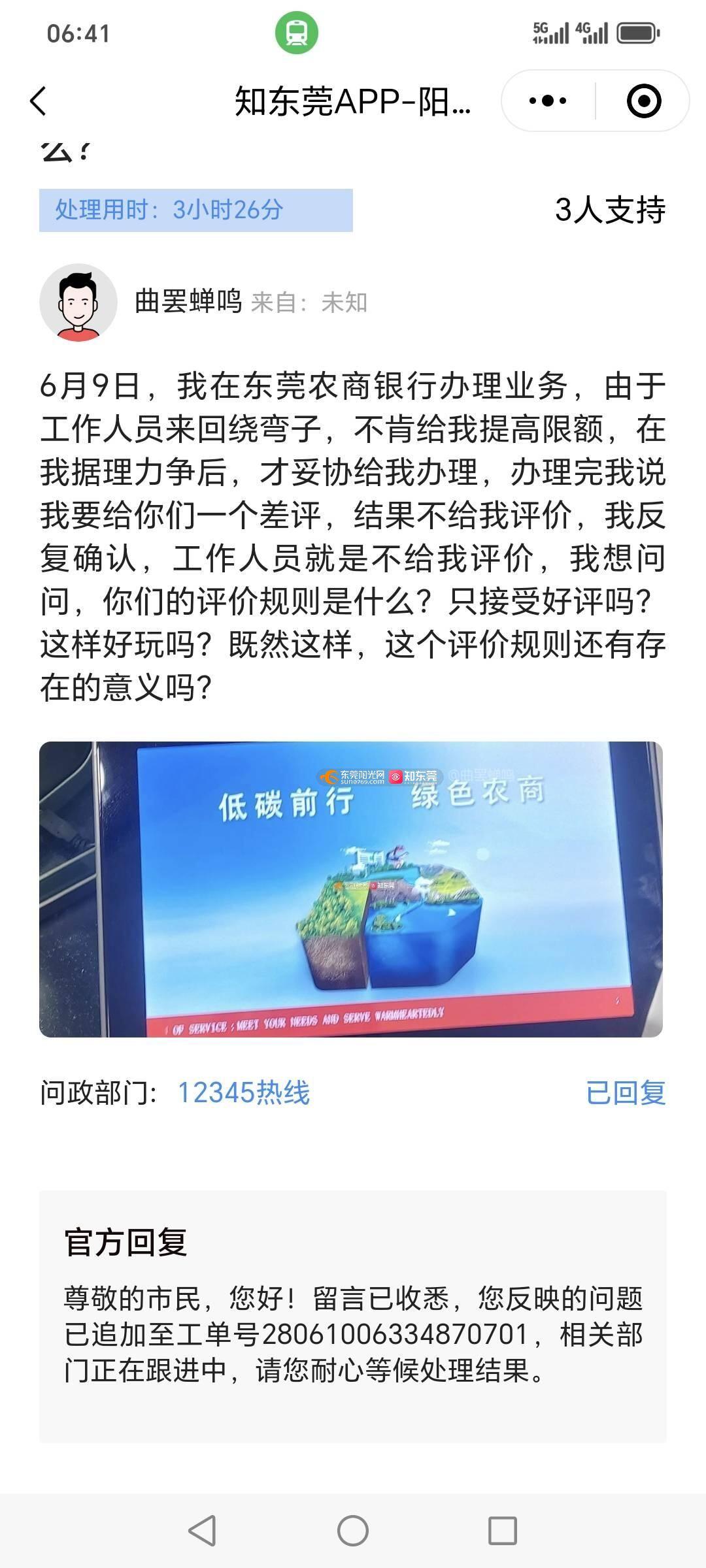This screenshot has width=706, height=1568.
Task: View the attached bank screen photo
Action: coord(351,889)
